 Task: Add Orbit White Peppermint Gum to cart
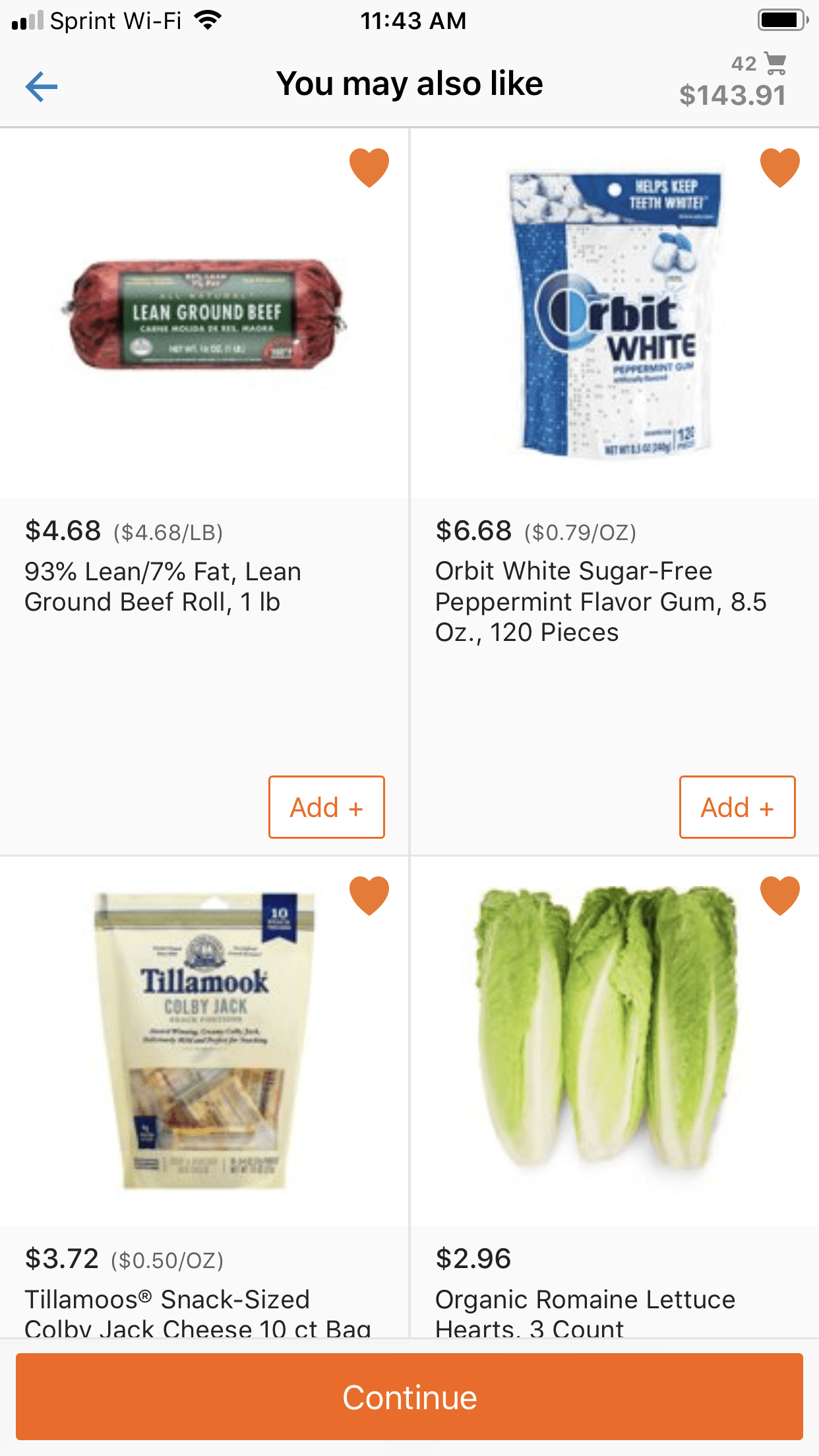[x=737, y=807]
